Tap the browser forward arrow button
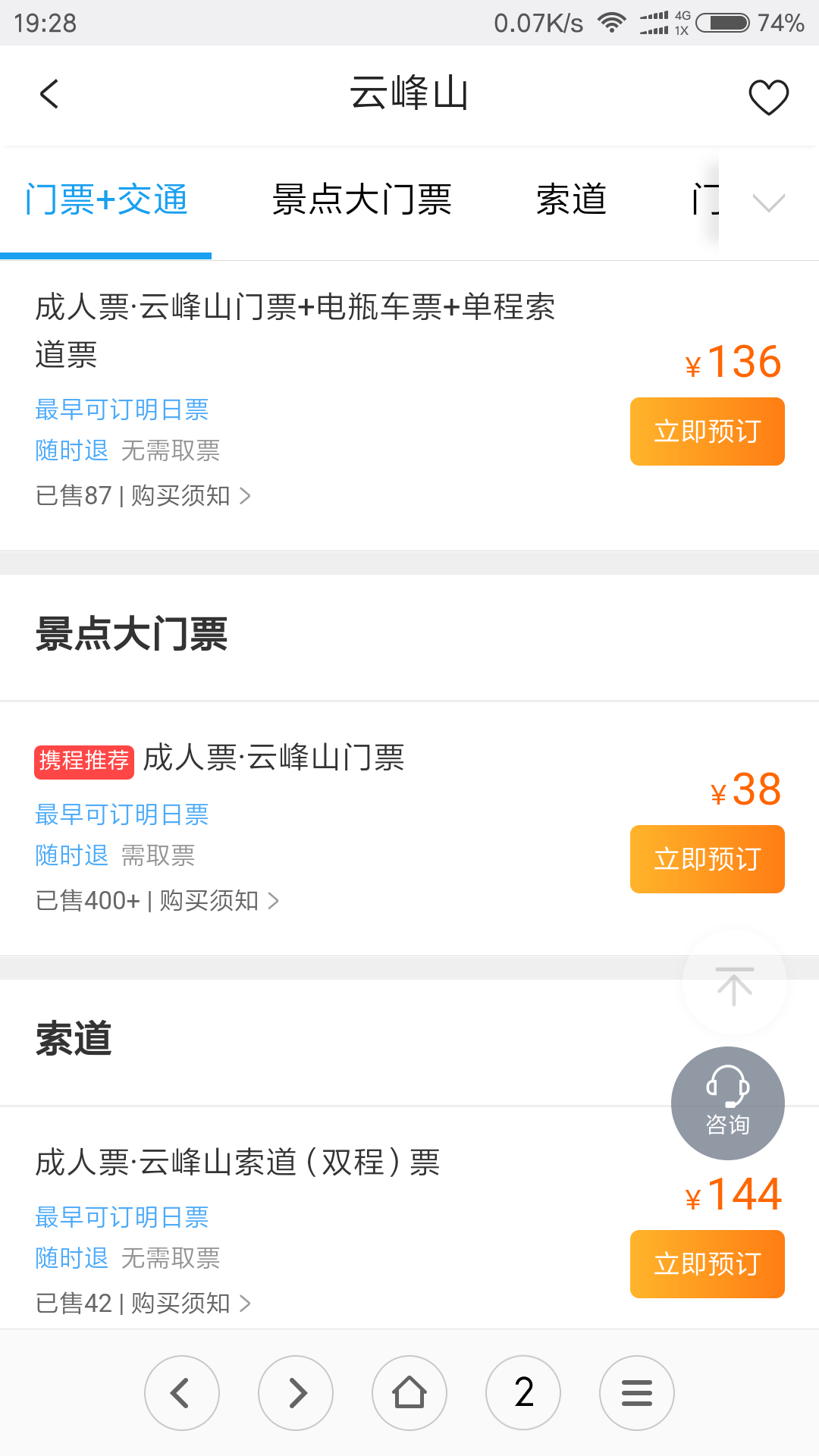This screenshot has height=1456, width=819. coord(296,1393)
